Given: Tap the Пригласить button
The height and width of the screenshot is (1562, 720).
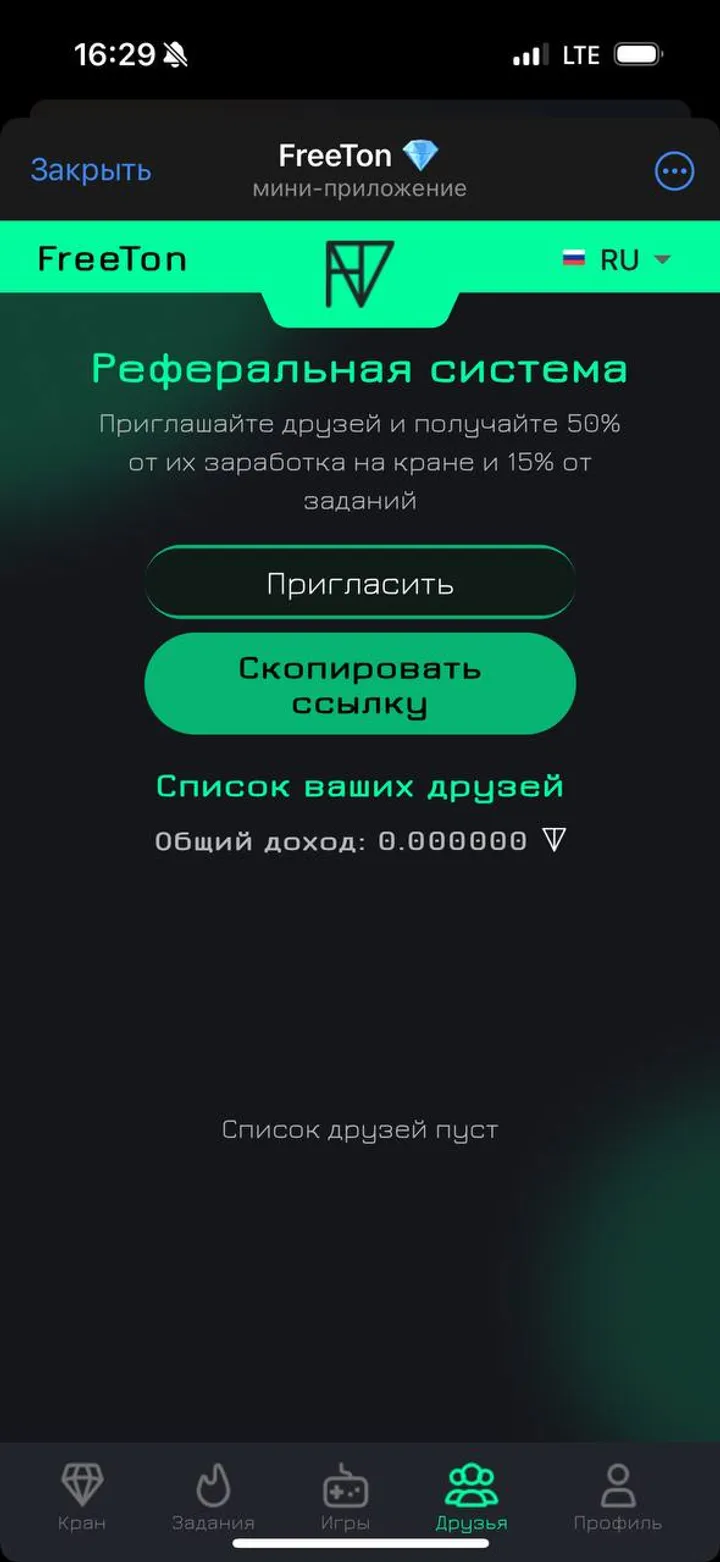Looking at the screenshot, I should pyautogui.click(x=360, y=583).
